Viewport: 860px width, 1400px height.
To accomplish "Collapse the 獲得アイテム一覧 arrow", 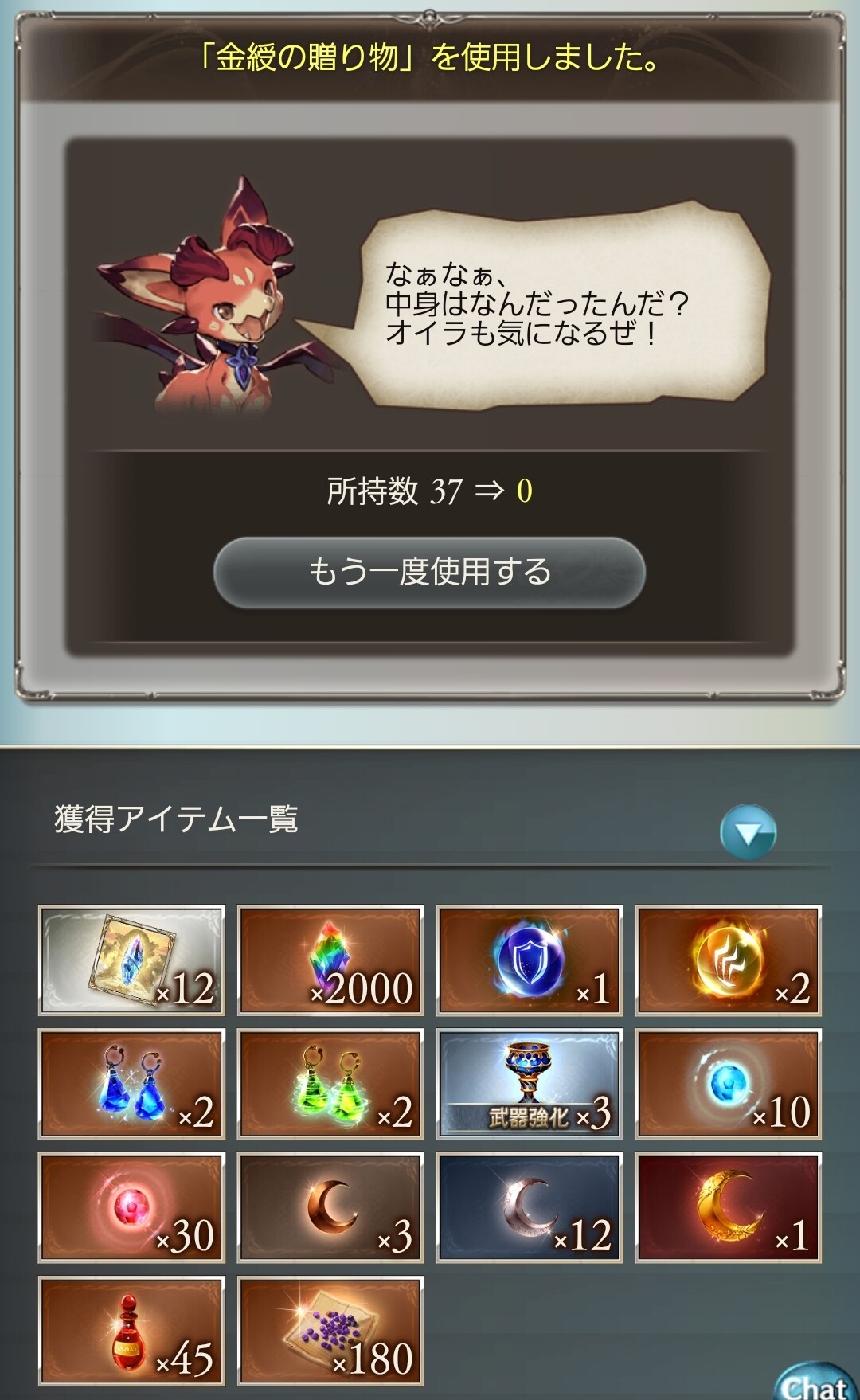I will click(x=748, y=832).
